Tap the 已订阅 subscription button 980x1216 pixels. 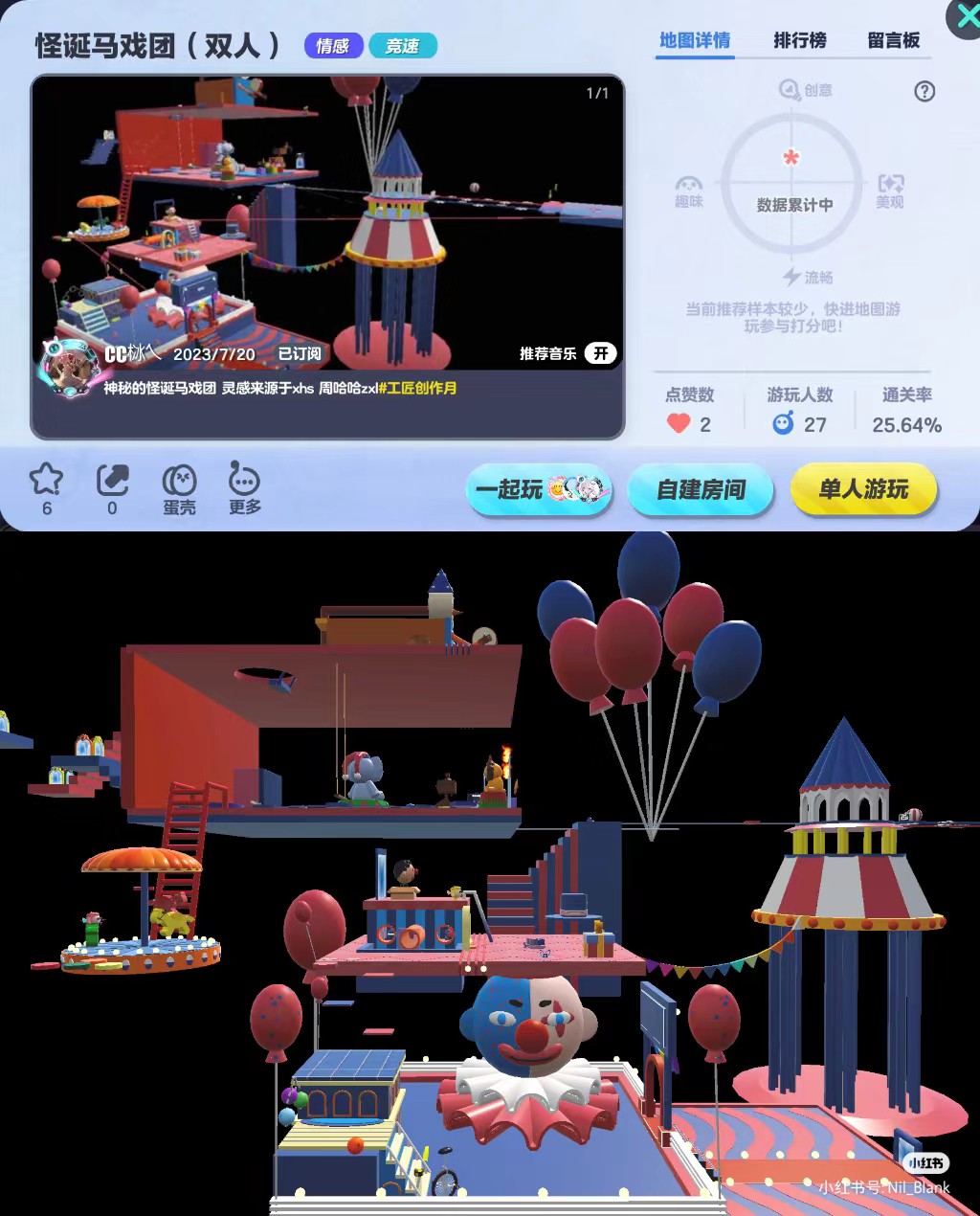click(300, 353)
